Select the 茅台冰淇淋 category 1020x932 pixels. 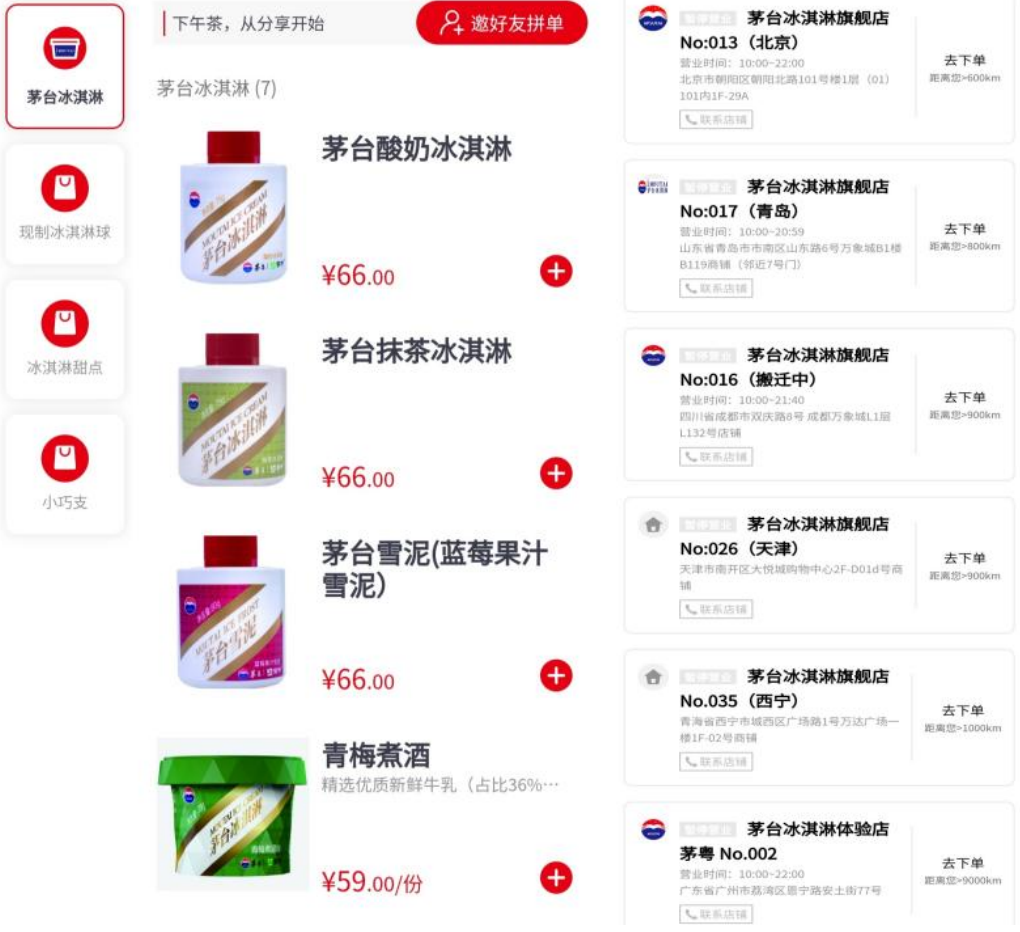(x=65, y=67)
